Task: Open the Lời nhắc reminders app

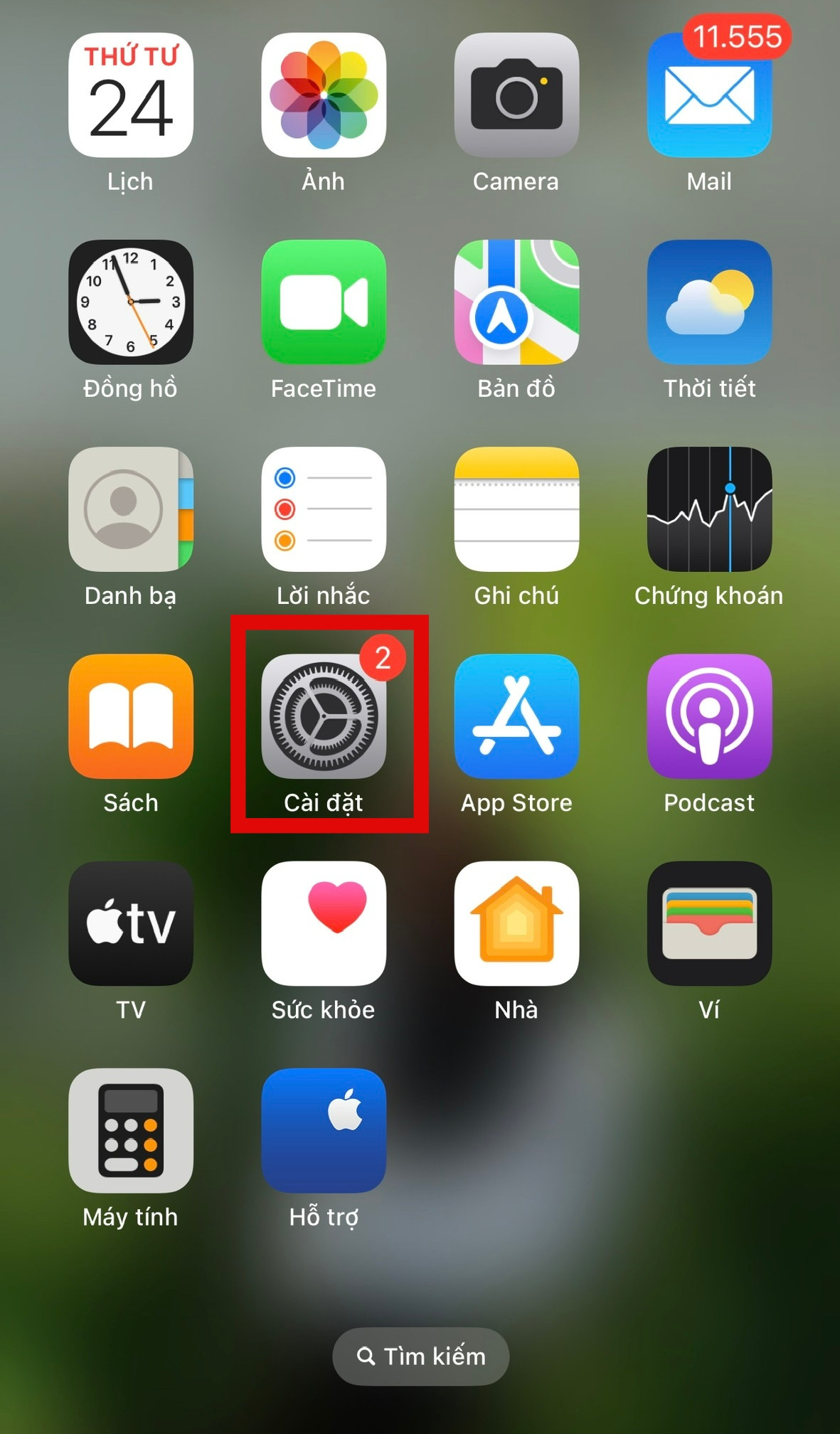Action: point(324,509)
